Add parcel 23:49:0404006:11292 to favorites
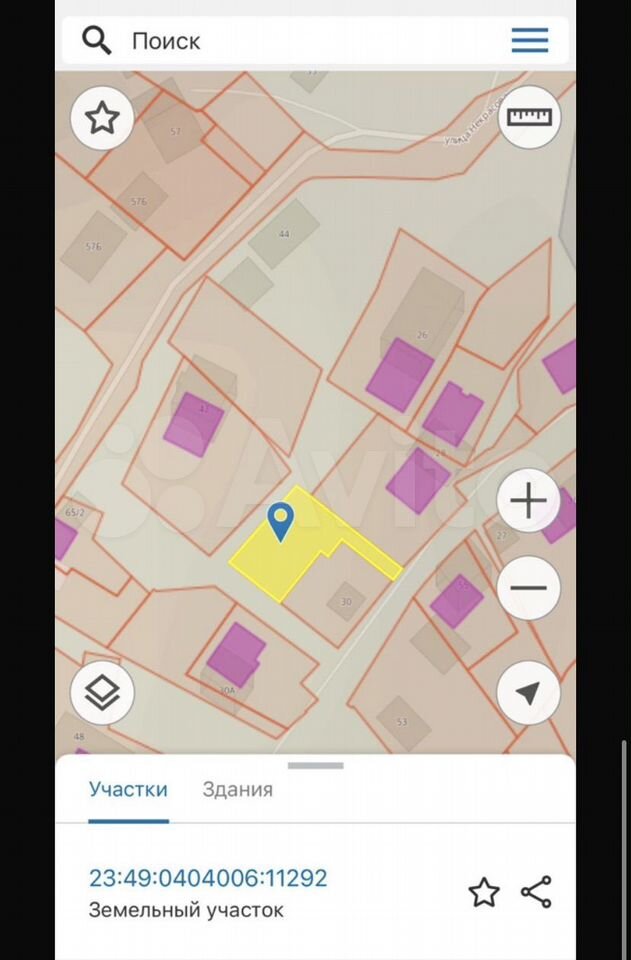 pyautogui.click(x=484, y=892)
